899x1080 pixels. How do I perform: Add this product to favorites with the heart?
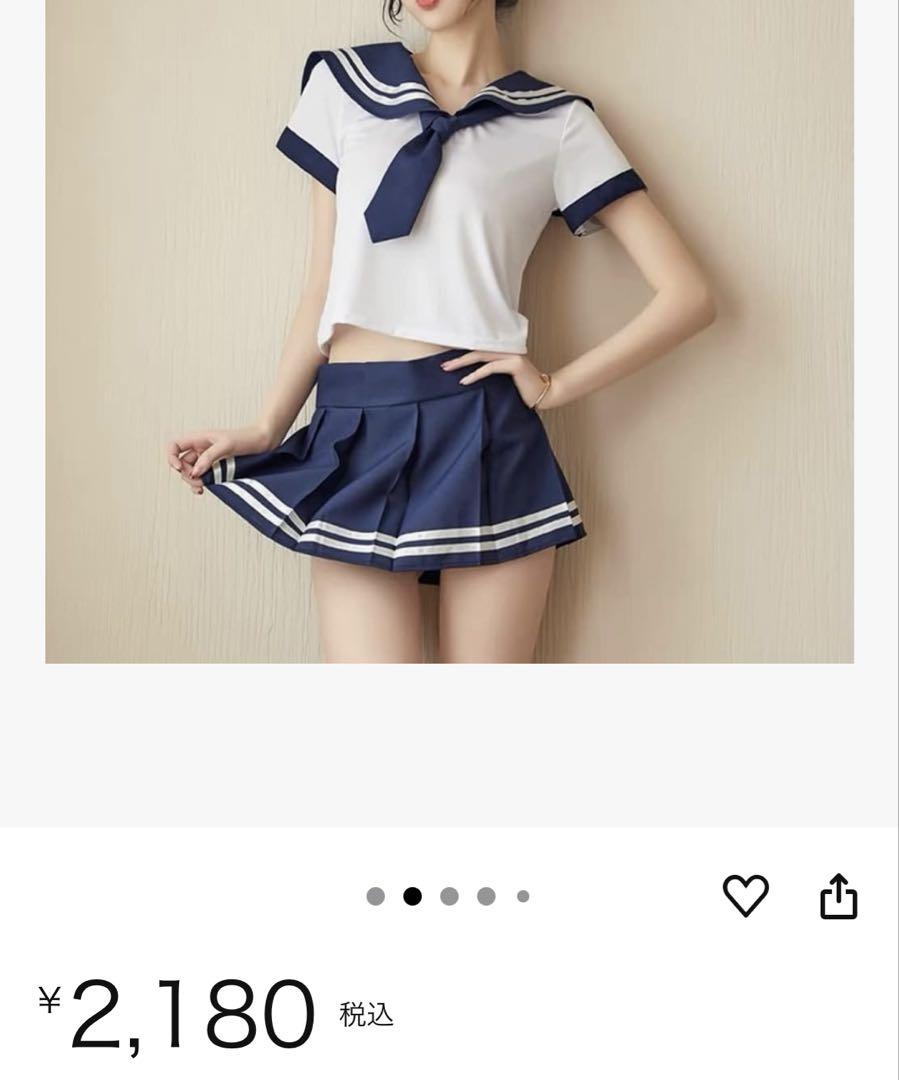(746, 895)
